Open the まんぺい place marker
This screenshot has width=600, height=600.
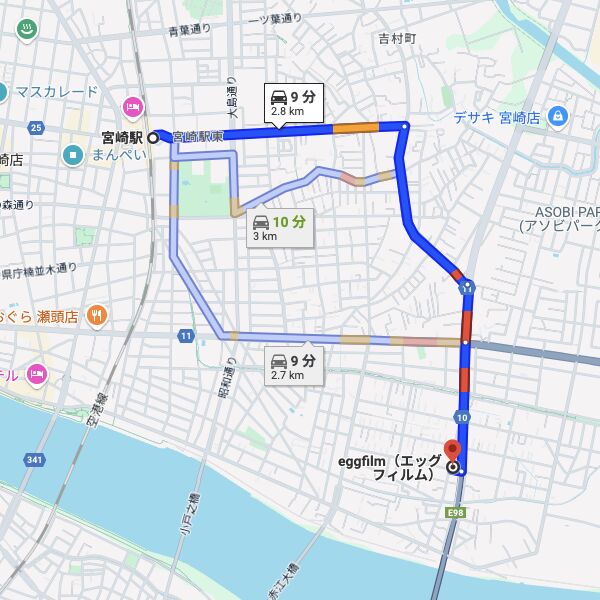tap(73, 155)
